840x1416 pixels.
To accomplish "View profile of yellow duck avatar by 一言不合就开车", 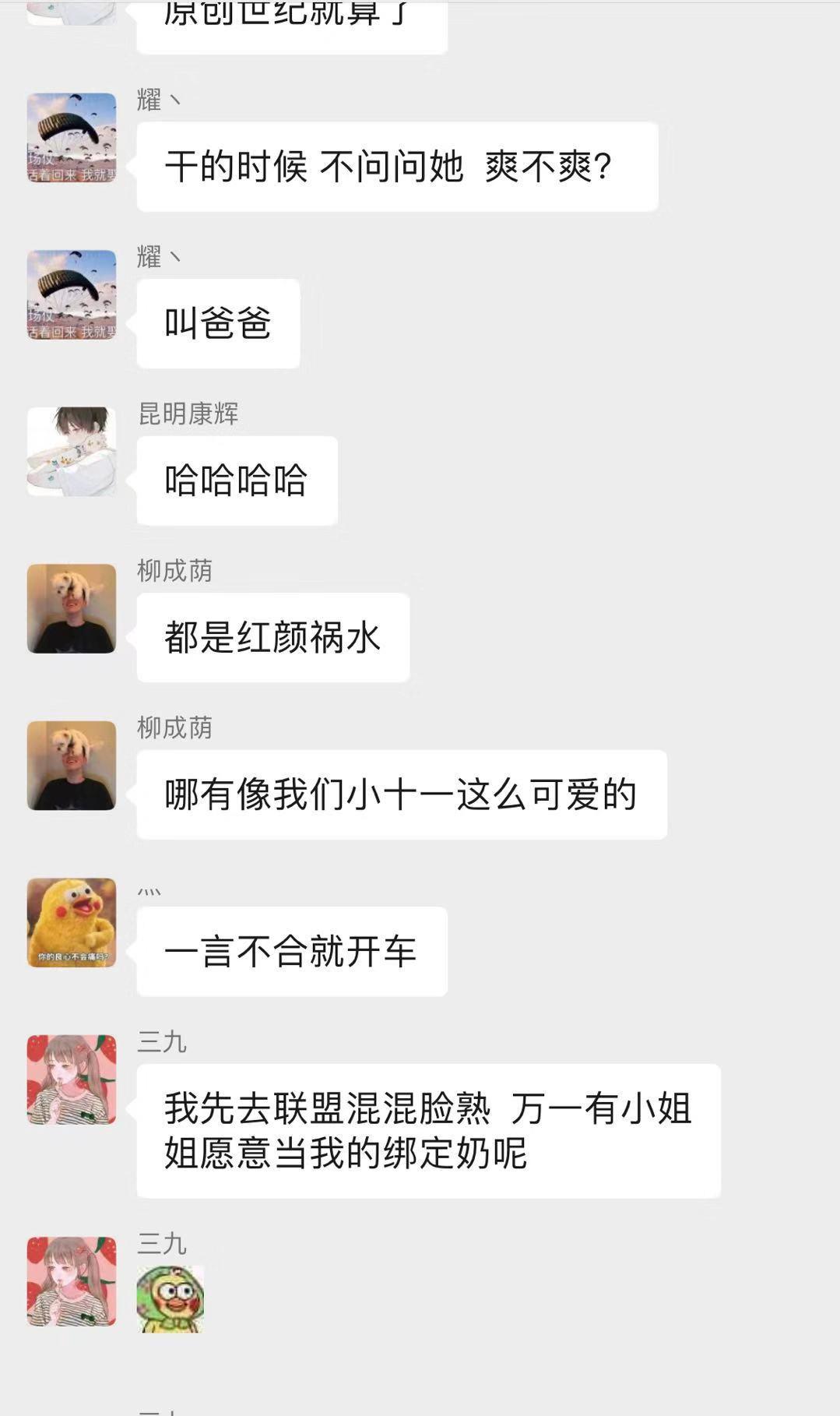I will point(72,922).
